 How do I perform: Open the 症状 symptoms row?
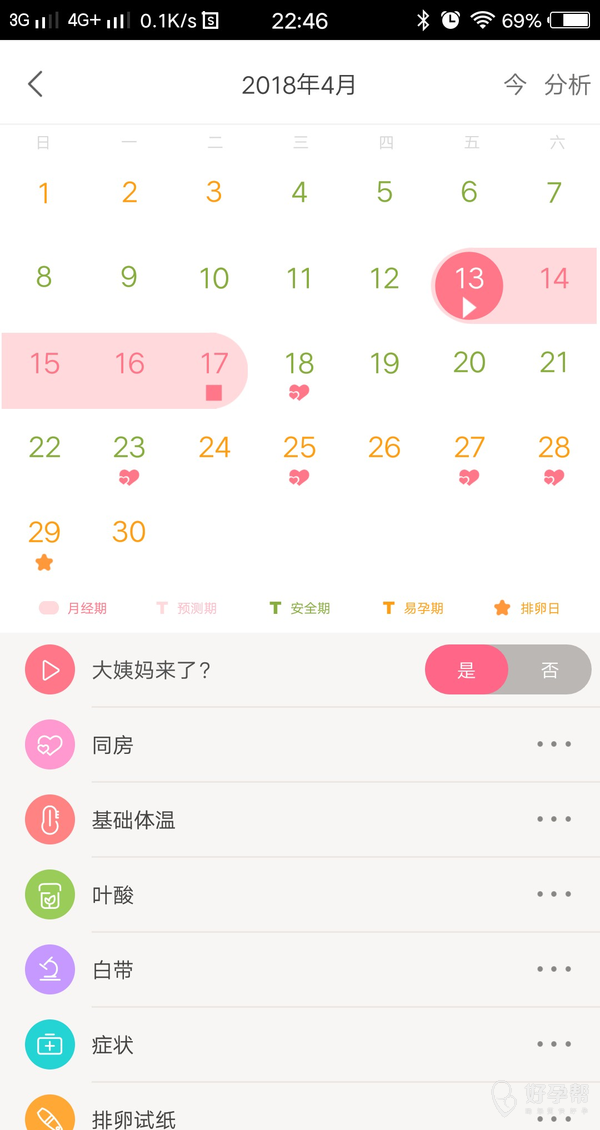click(x=300, y=1045)
